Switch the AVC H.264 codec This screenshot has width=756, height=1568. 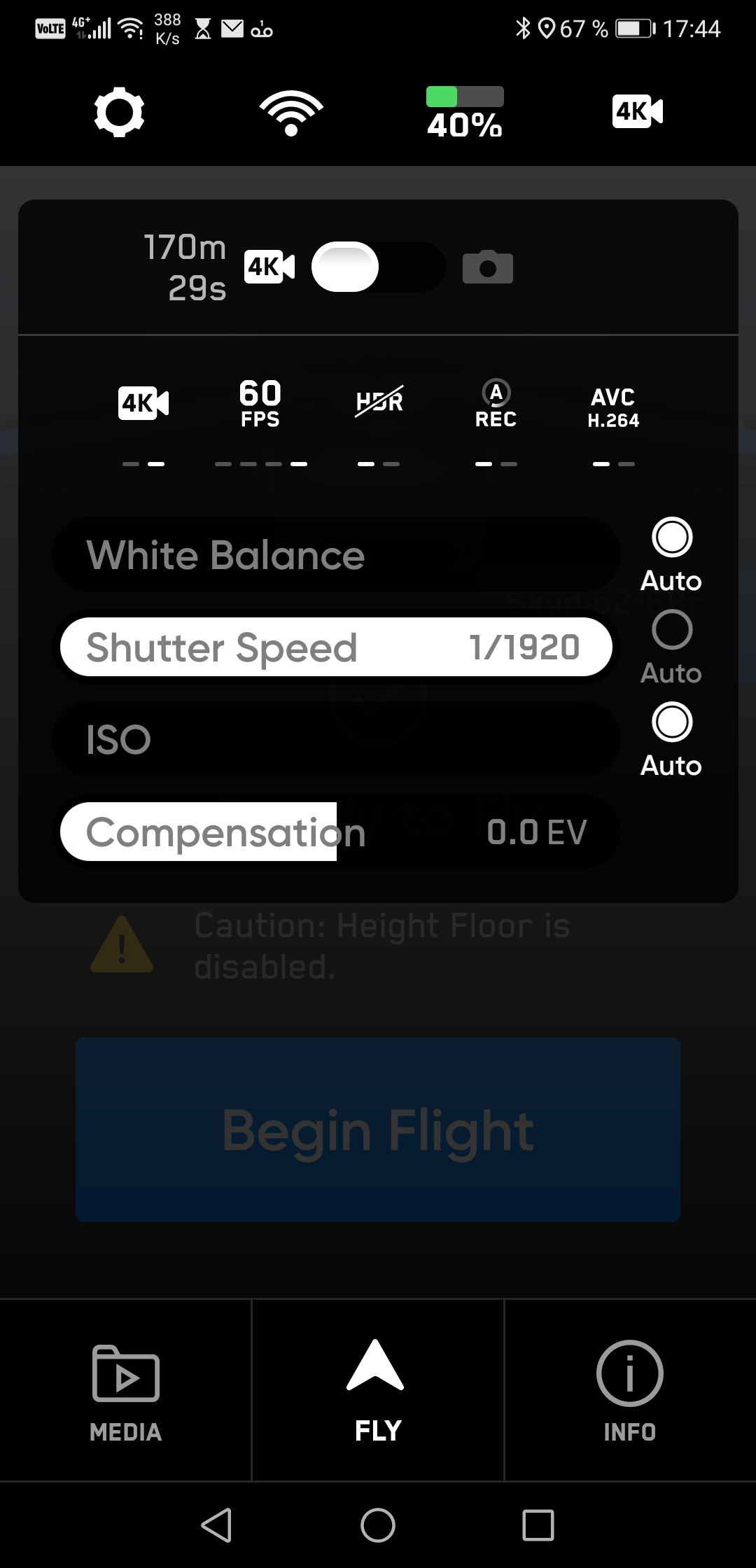[613, 408]
